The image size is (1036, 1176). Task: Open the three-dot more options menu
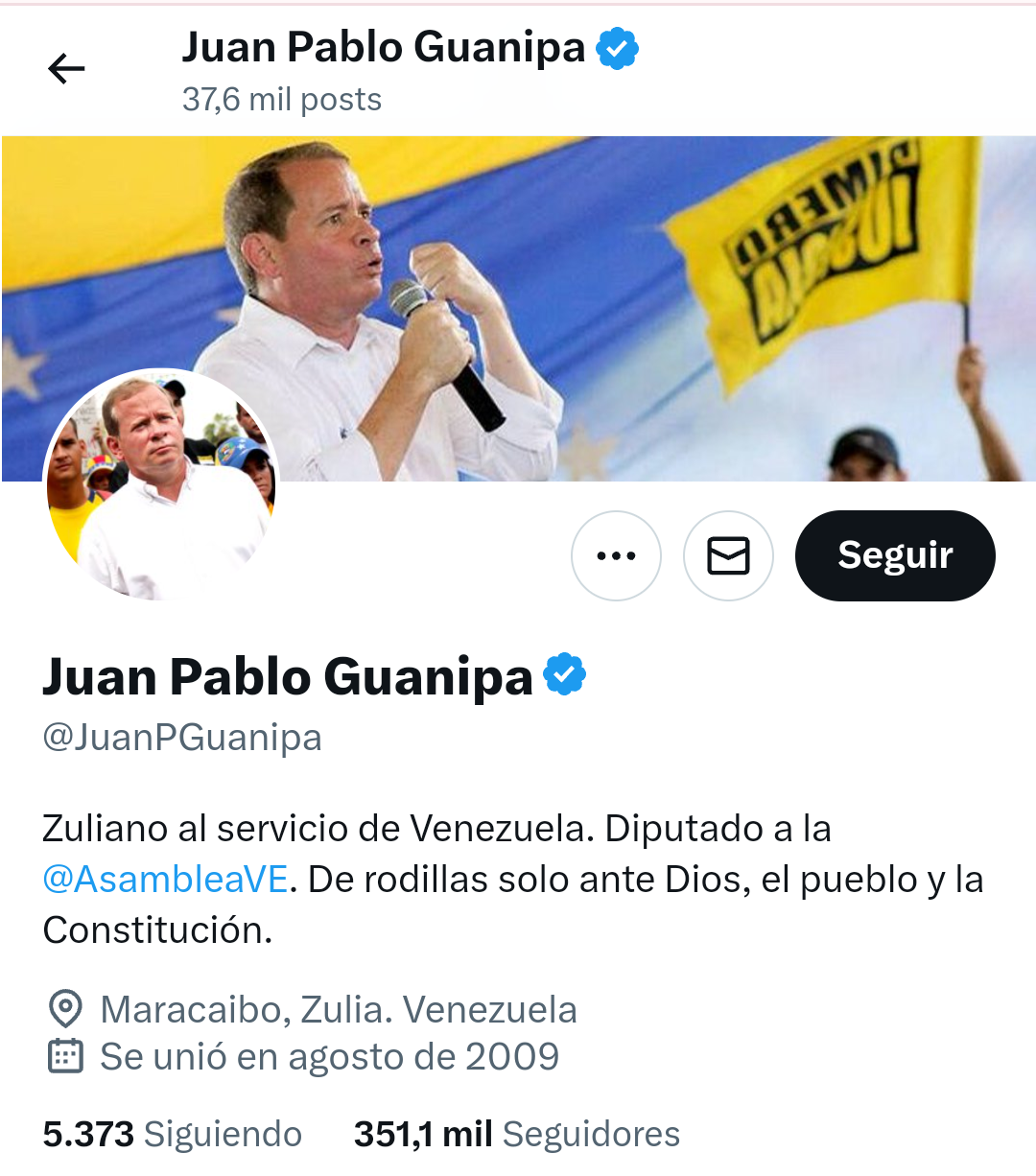616,555
